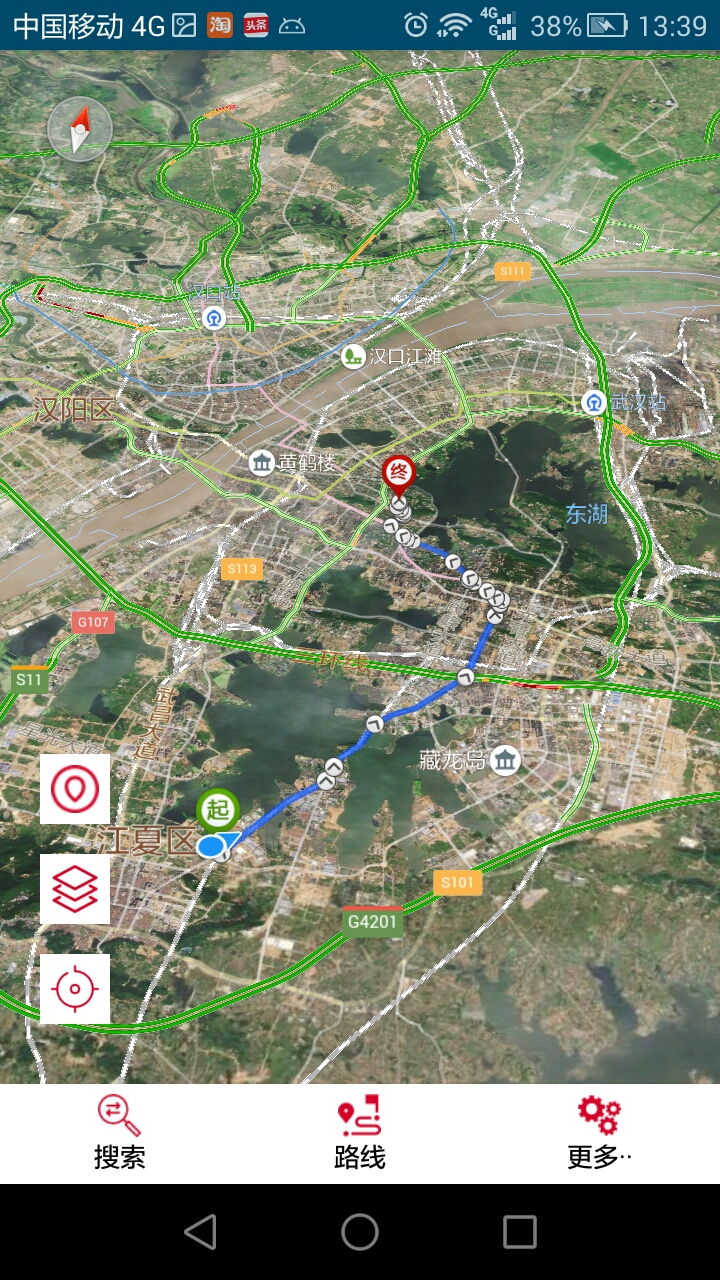Tap the 藏龙岛 landmark icon
The width and height of the screenshot is (720, 1280).
[x=506, y=760]
